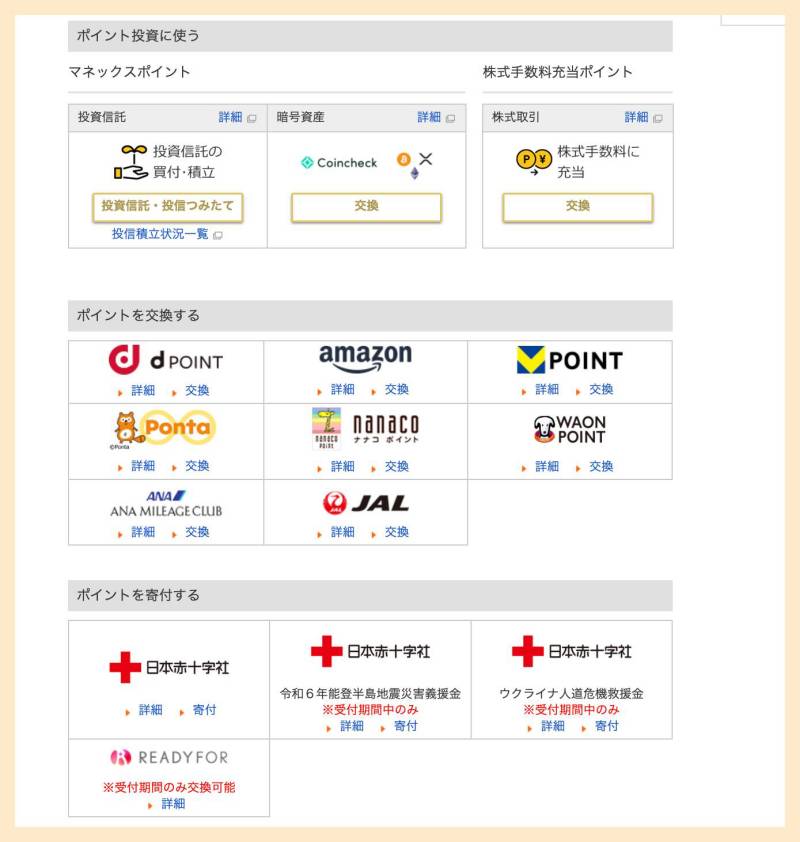View 詳細 under READYFOR
This screenshot has width=800, height=842.
[173, 803]
